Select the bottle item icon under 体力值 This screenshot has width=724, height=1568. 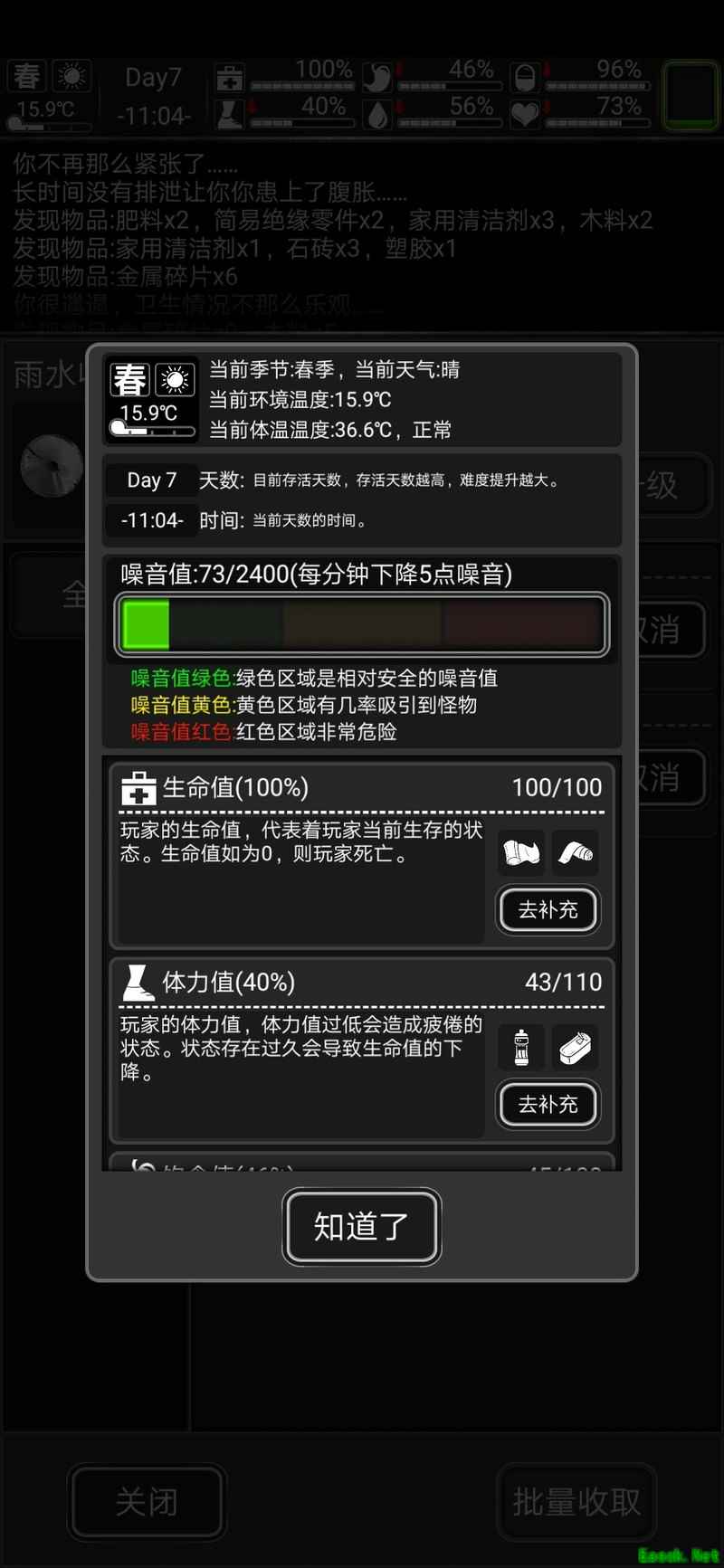(x=521, y=1048)
